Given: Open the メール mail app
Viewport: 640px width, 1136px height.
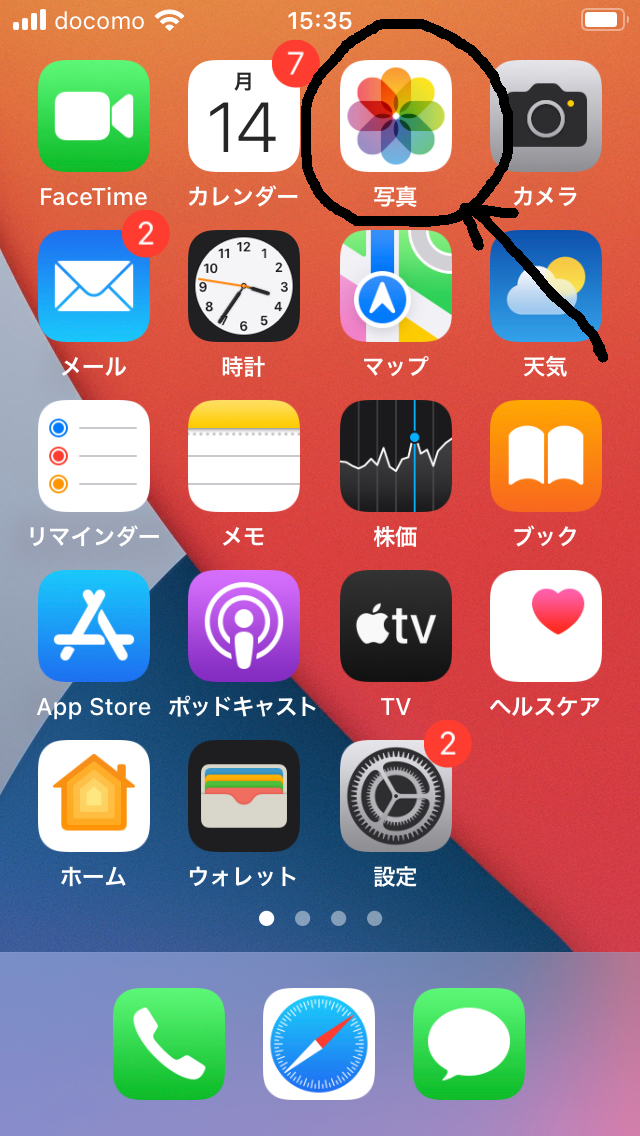Looking at the screenshot, I should tap(94, 286).
